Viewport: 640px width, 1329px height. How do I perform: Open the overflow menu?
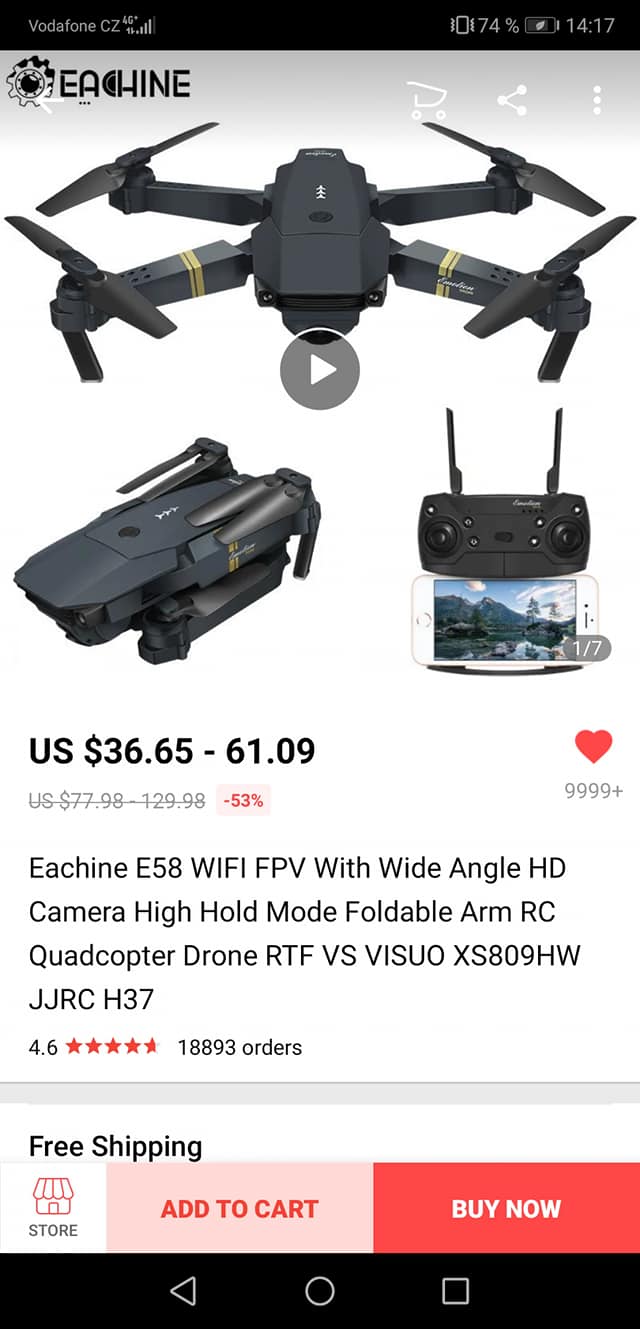(x=597, y=100)
